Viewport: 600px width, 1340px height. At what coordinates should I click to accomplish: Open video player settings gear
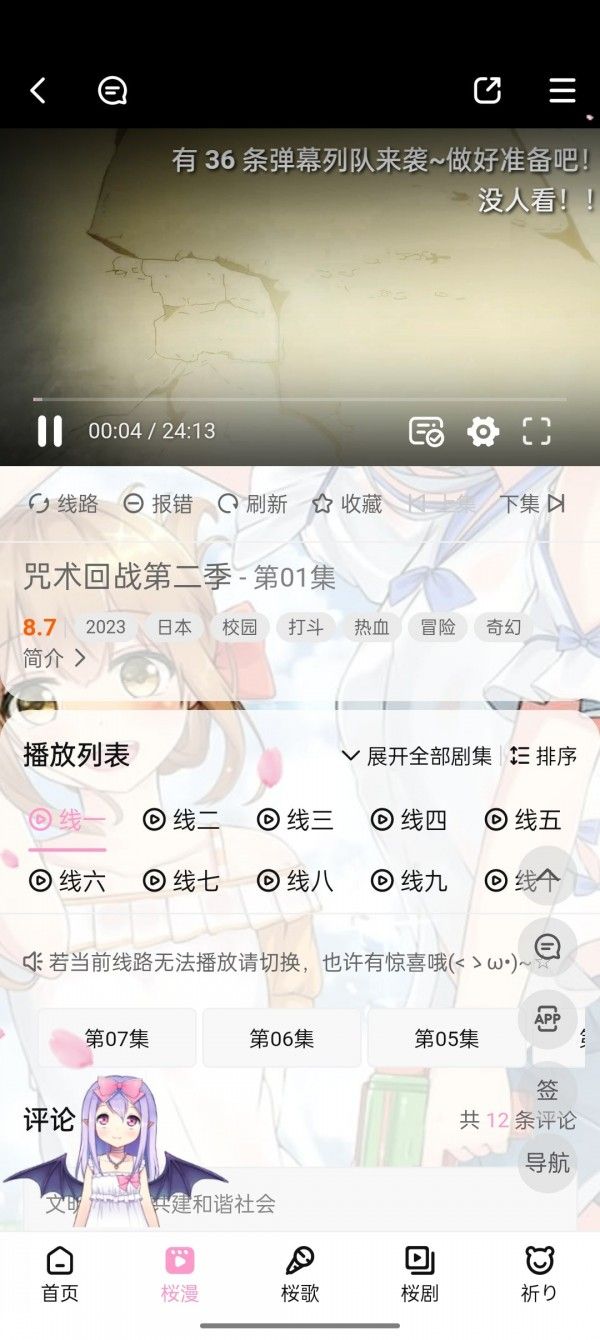click(483, 432)
